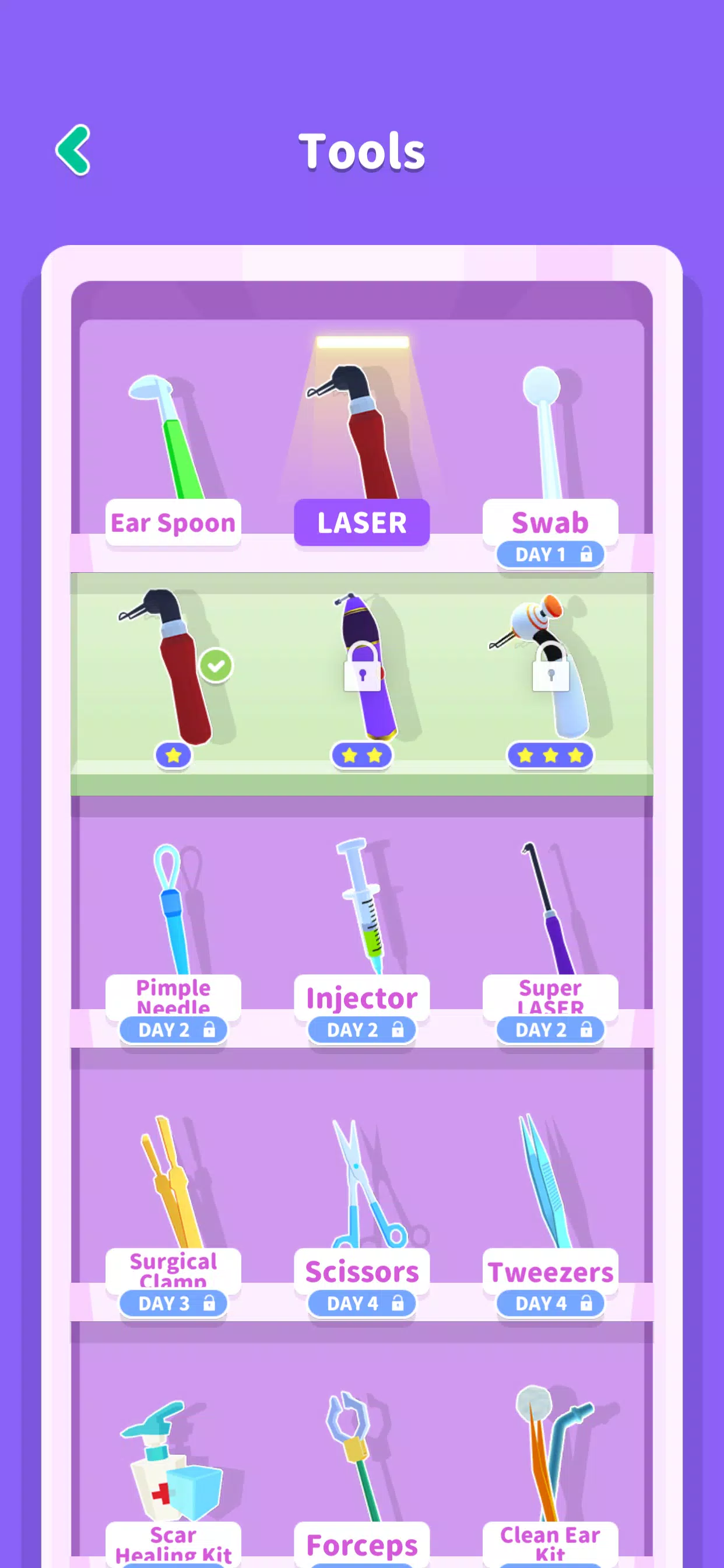
Task: Choose the Forceps tool
Action: click(361, 1473)
